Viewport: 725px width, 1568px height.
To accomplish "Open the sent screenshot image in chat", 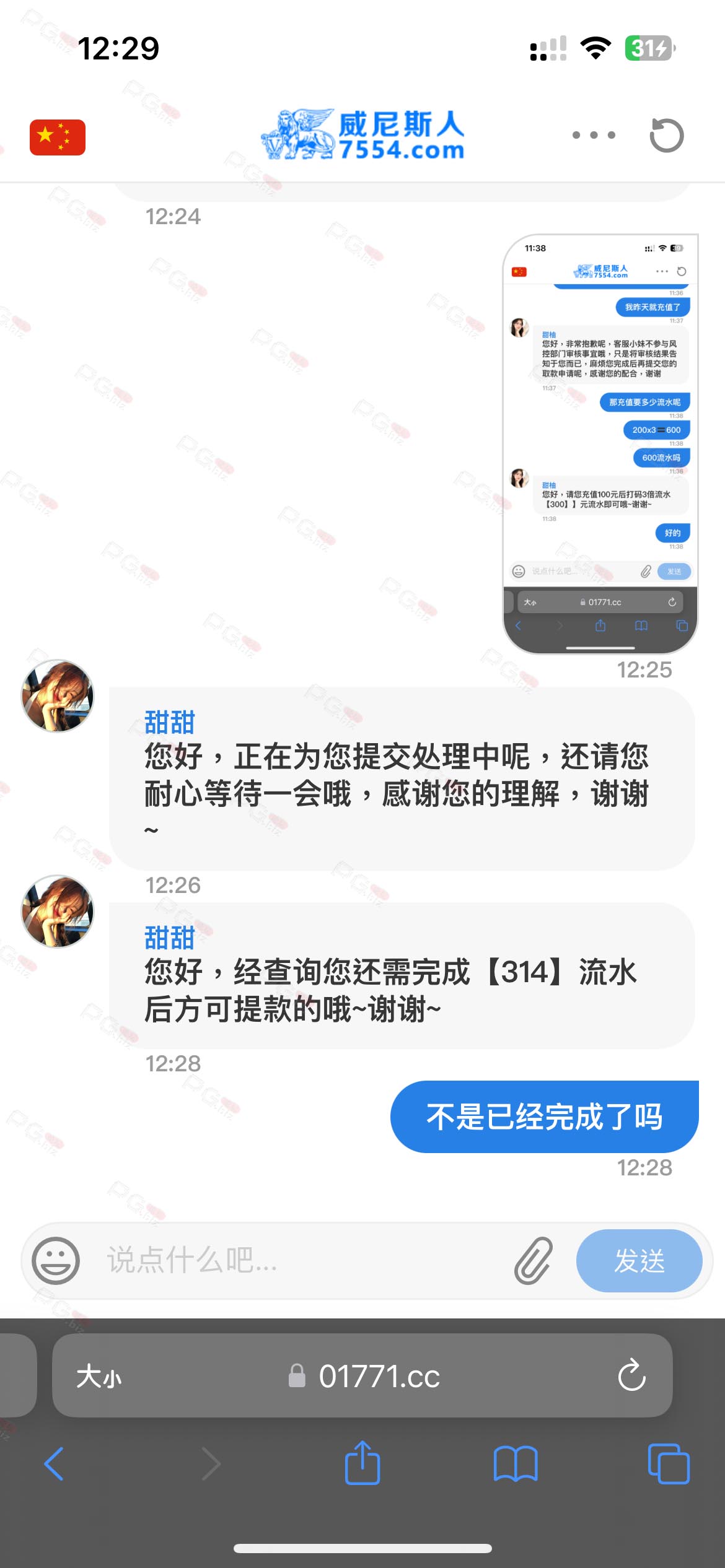I will click(x=600, y=444).
